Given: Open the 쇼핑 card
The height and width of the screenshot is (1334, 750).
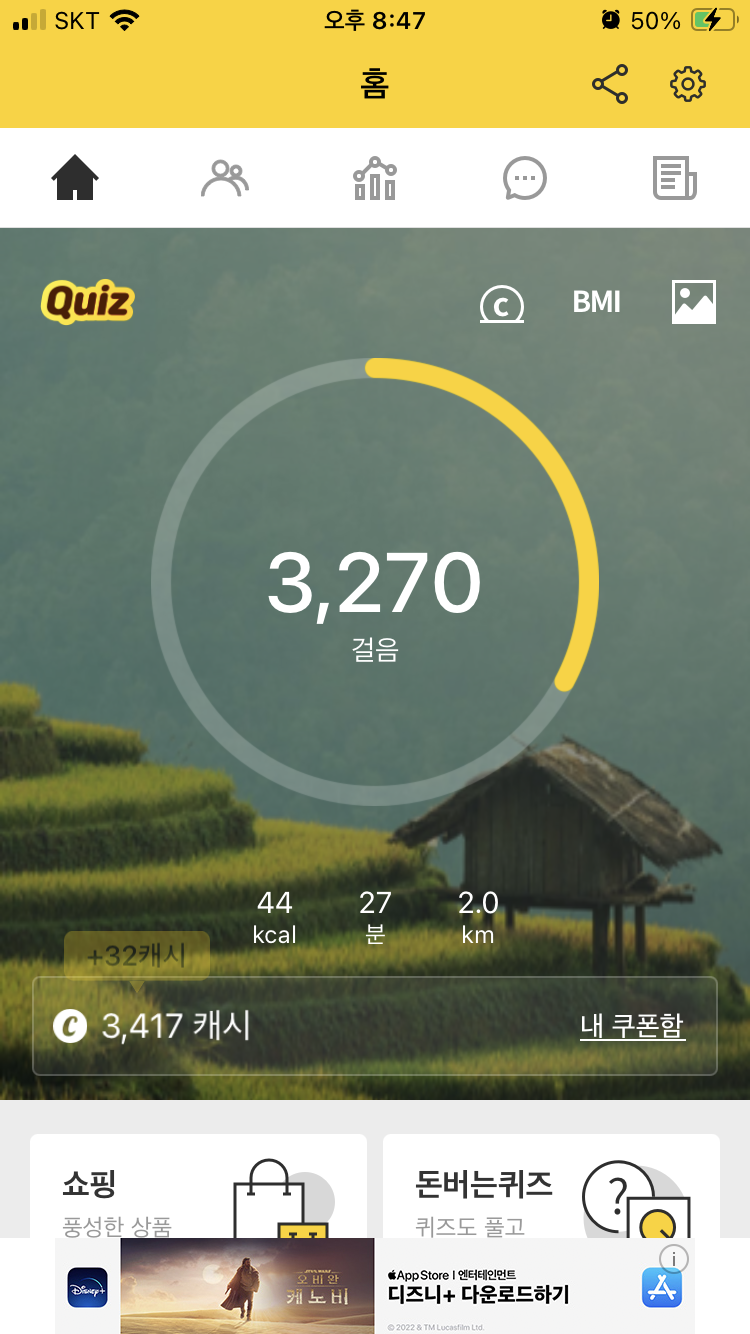Looking at the screenshot, I should pyautogui.click(x=198, y=1187).
